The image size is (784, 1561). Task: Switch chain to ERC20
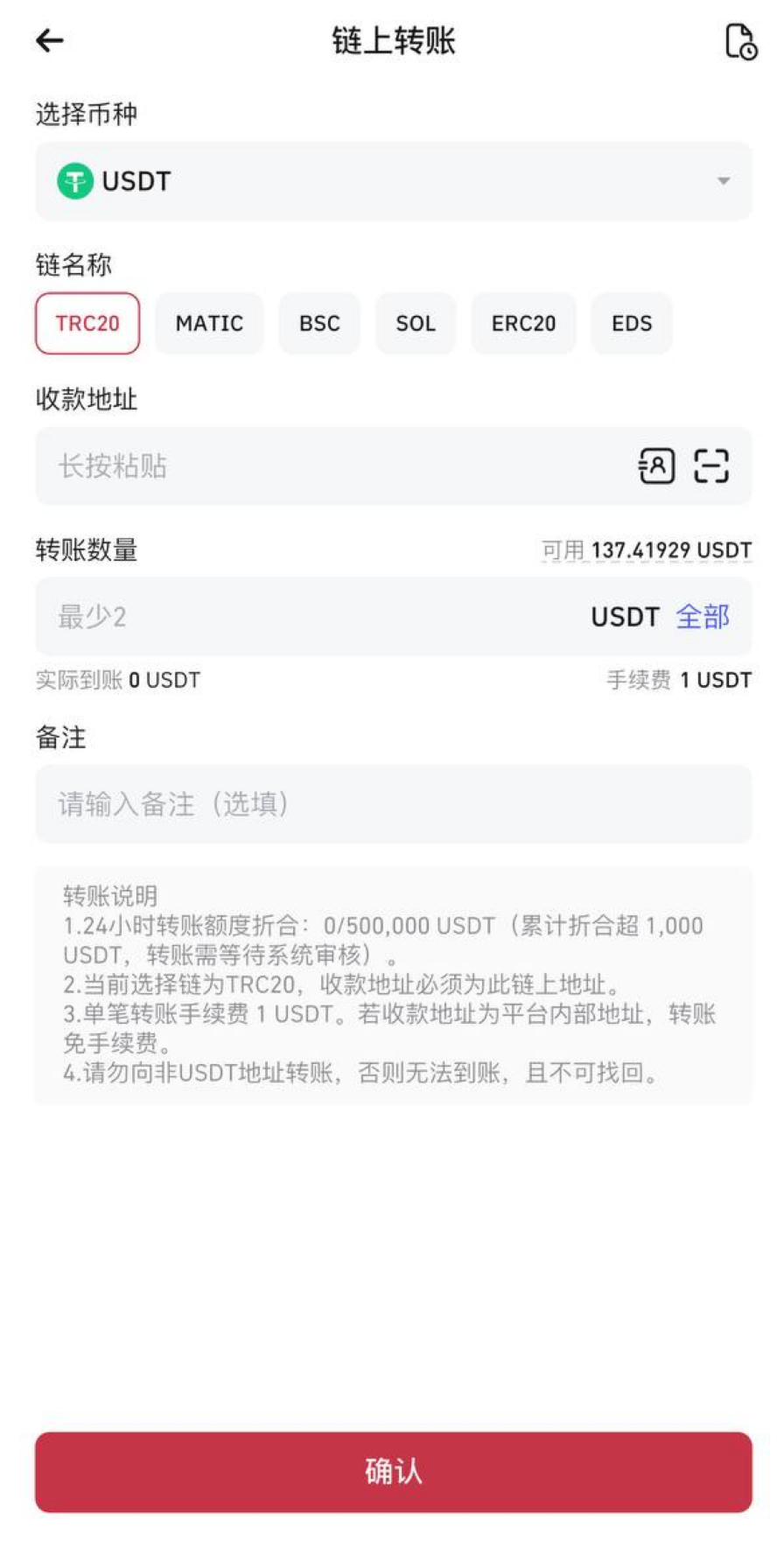[523, 323]
